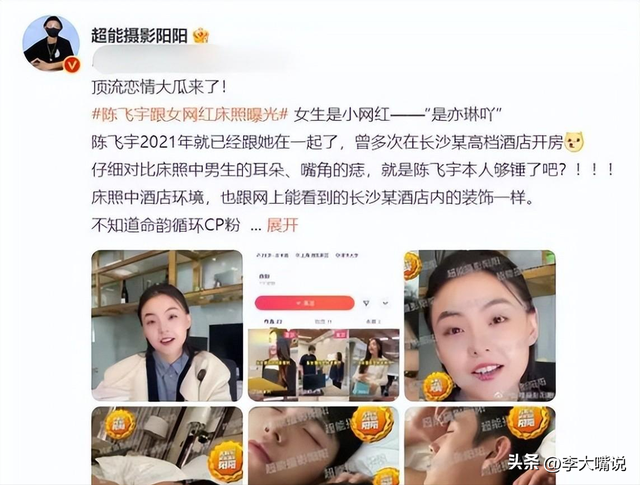Expand the full post with 展开

click(283, 224)
